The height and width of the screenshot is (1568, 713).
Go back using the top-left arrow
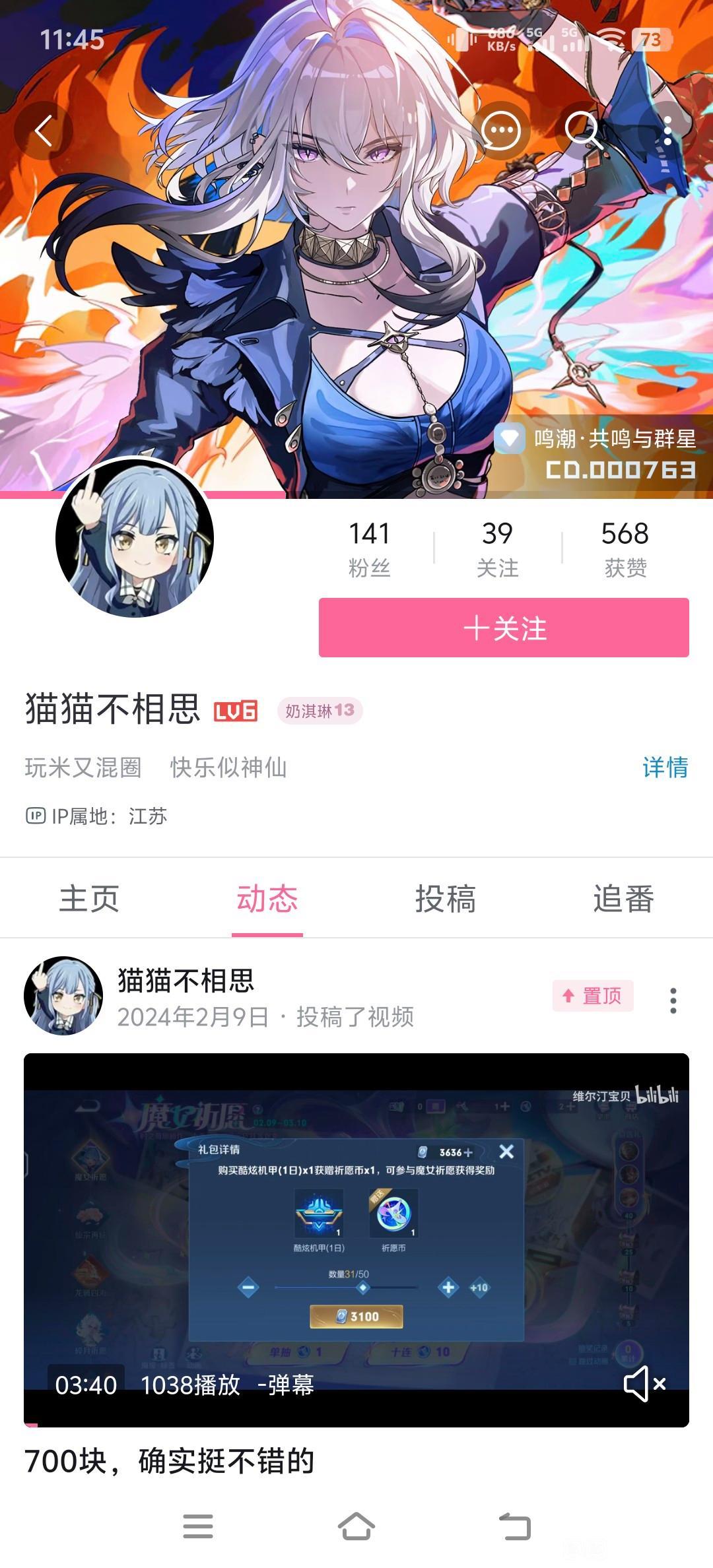pos(44,131)
